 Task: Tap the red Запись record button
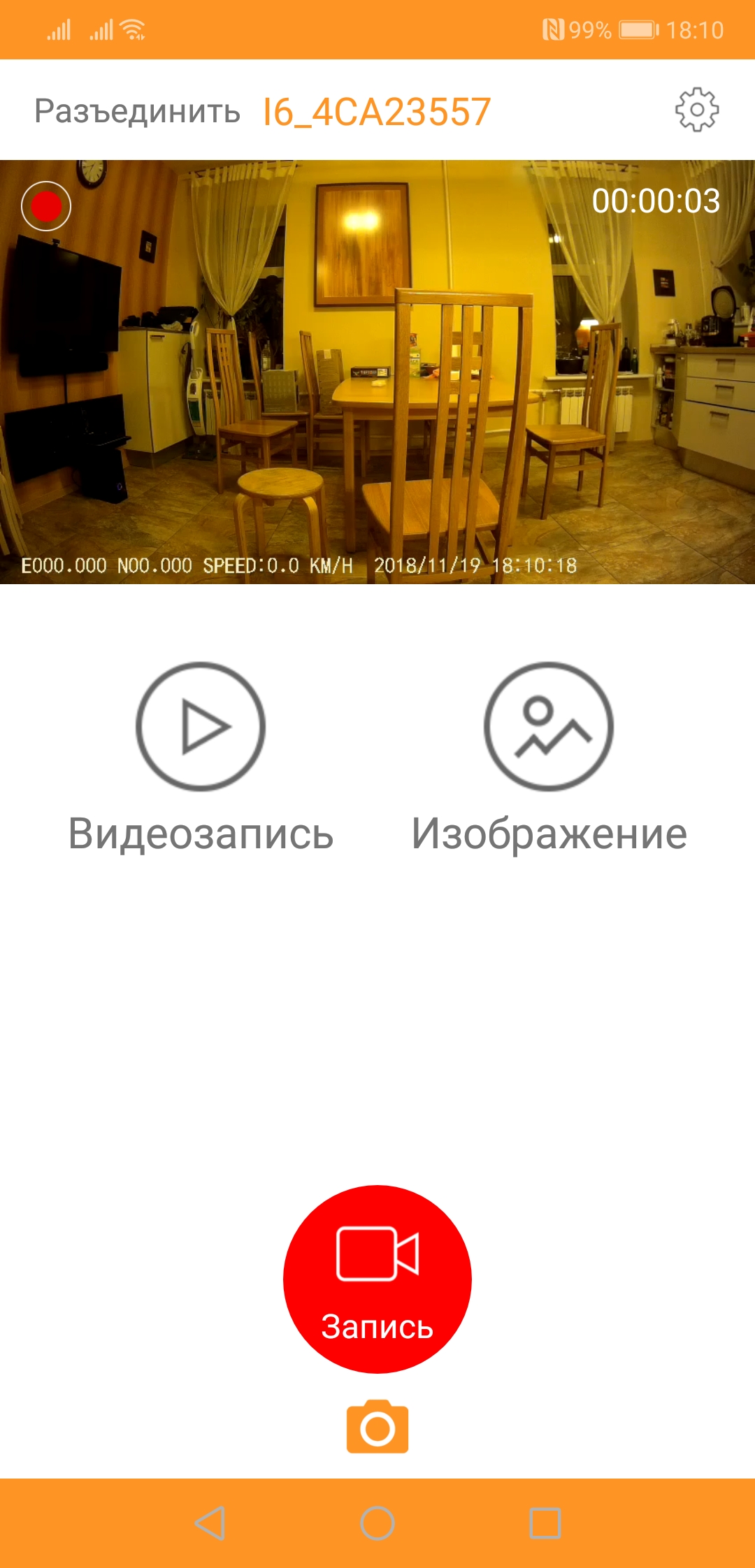pyautogui.click(x=377, y=1279)
